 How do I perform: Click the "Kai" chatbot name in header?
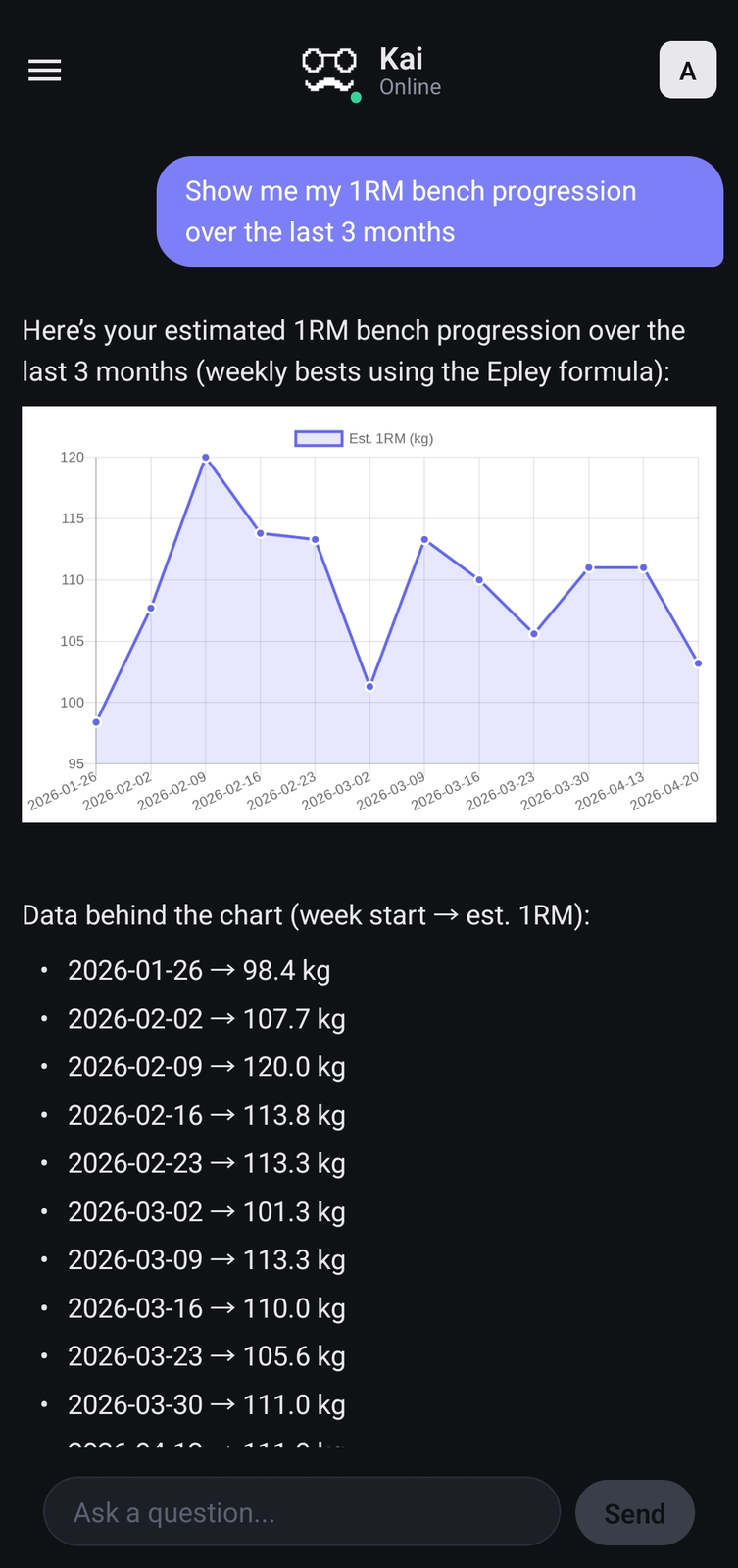(402, 58)
